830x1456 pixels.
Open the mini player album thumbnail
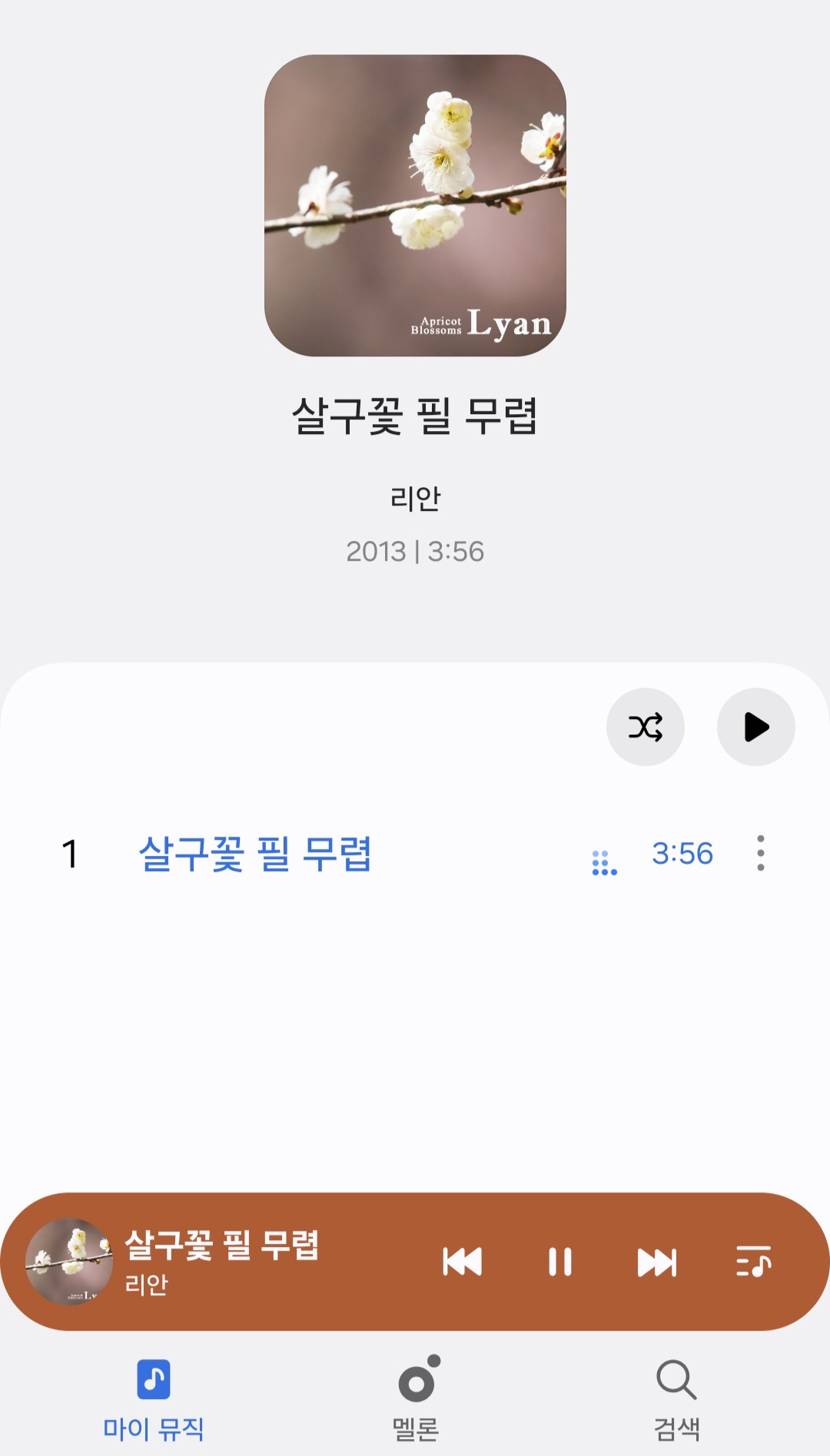click(69, 1262)
